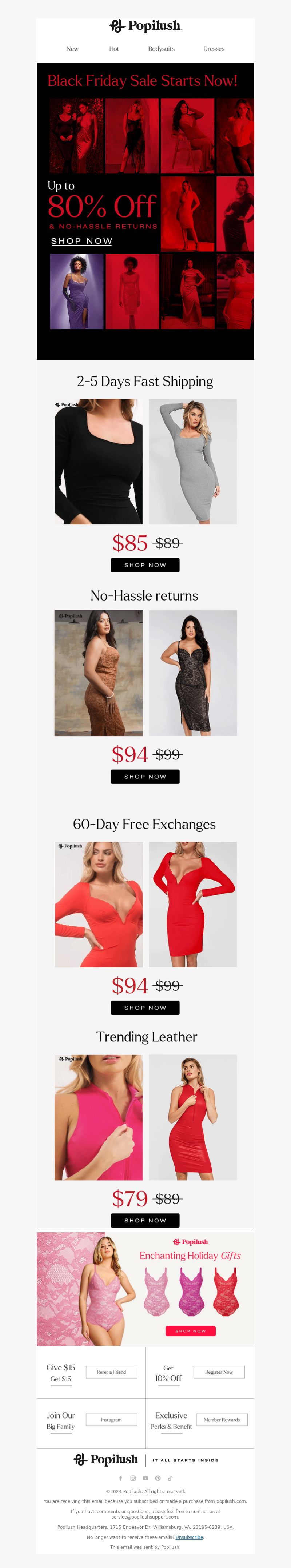Open the gray long-sleeve dress photo
This screenshot has height=1568, width=291.
pyautogui.click(x=193, y=462)
